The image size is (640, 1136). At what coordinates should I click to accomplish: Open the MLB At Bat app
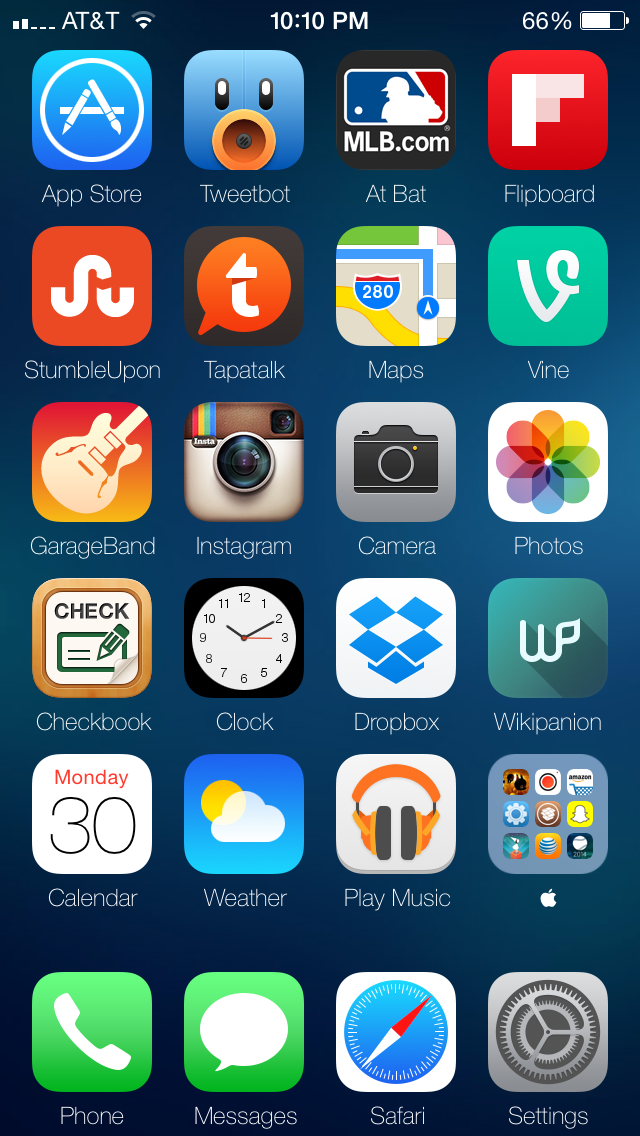click(396, 110)
